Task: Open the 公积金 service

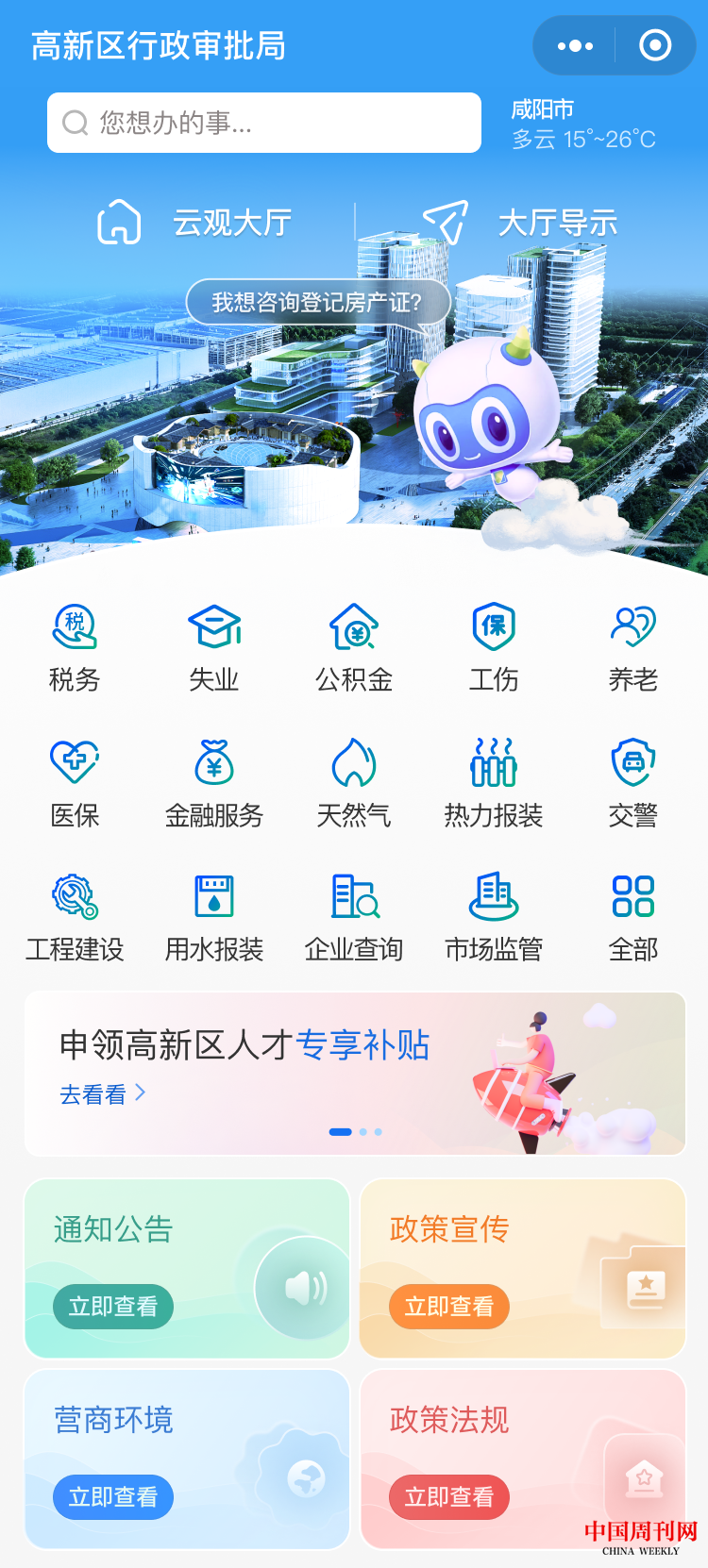Action: (354, 648)
